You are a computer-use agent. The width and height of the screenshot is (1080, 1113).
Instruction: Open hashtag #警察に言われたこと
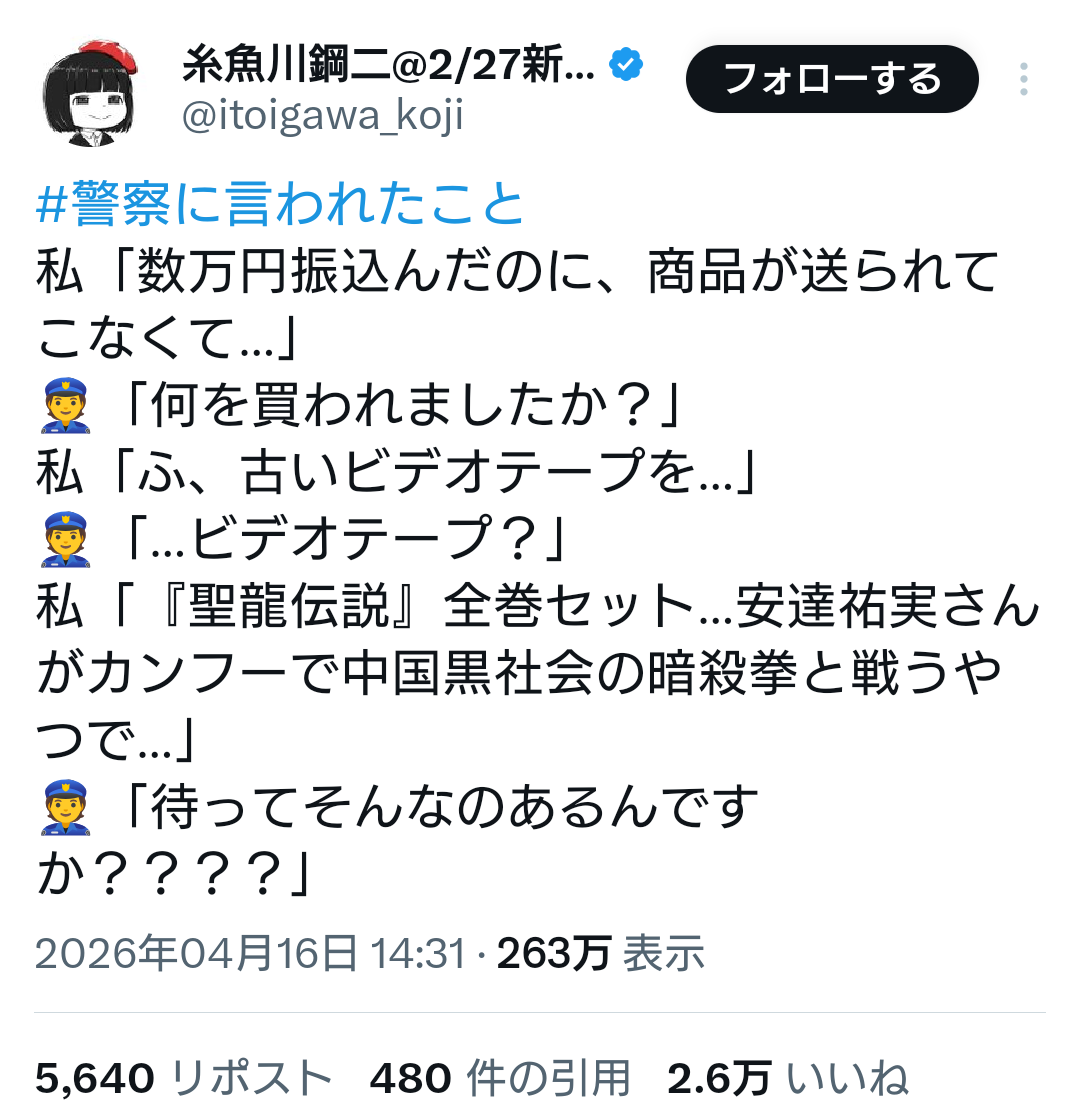[280, 205]
